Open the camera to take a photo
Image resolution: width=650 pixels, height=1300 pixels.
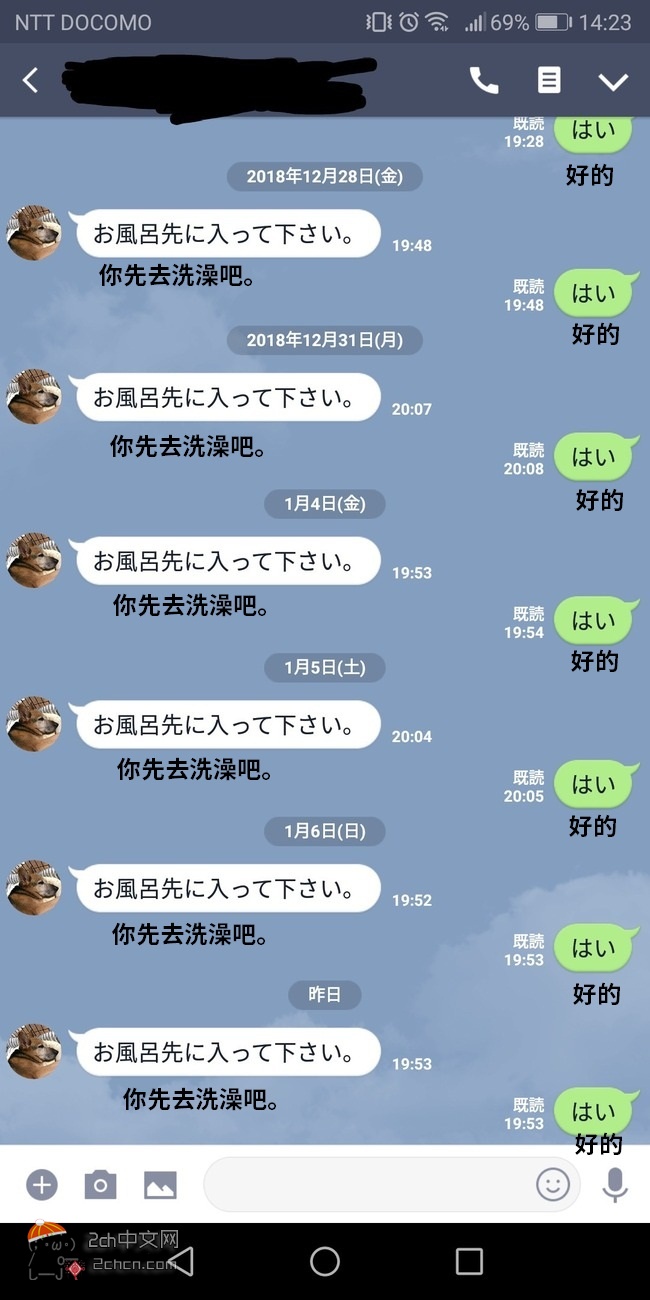(100, 1185)
